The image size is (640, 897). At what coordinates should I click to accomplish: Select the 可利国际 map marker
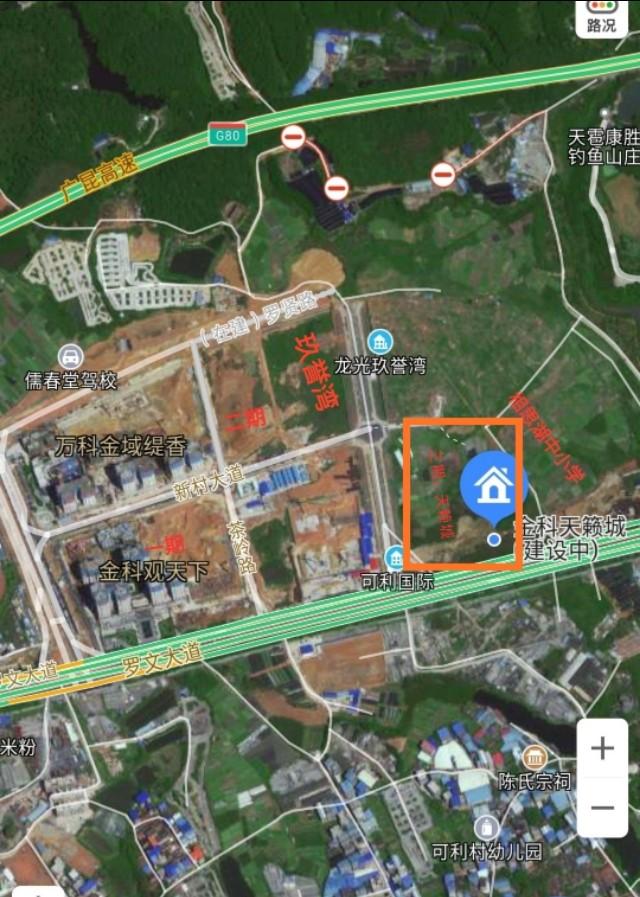[396, 558]
